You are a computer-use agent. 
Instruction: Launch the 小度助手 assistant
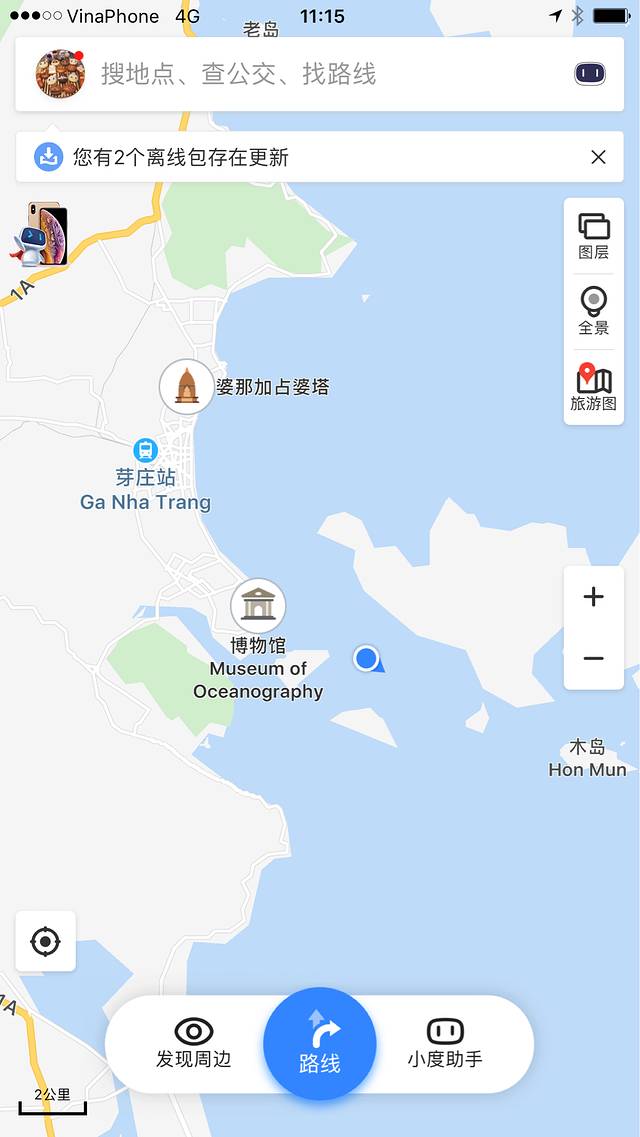pos(445,1044)
